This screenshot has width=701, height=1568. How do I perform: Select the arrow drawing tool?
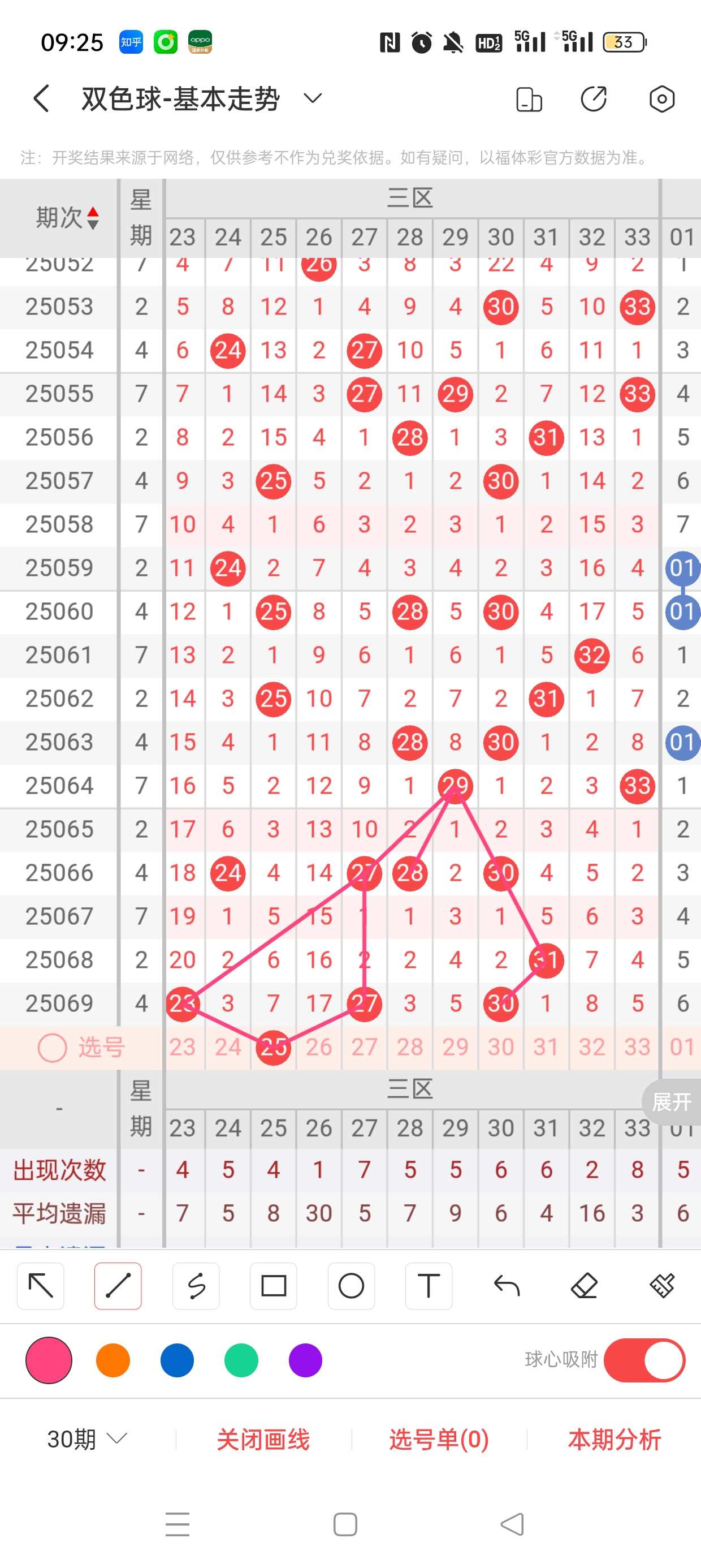[41, 1286]
